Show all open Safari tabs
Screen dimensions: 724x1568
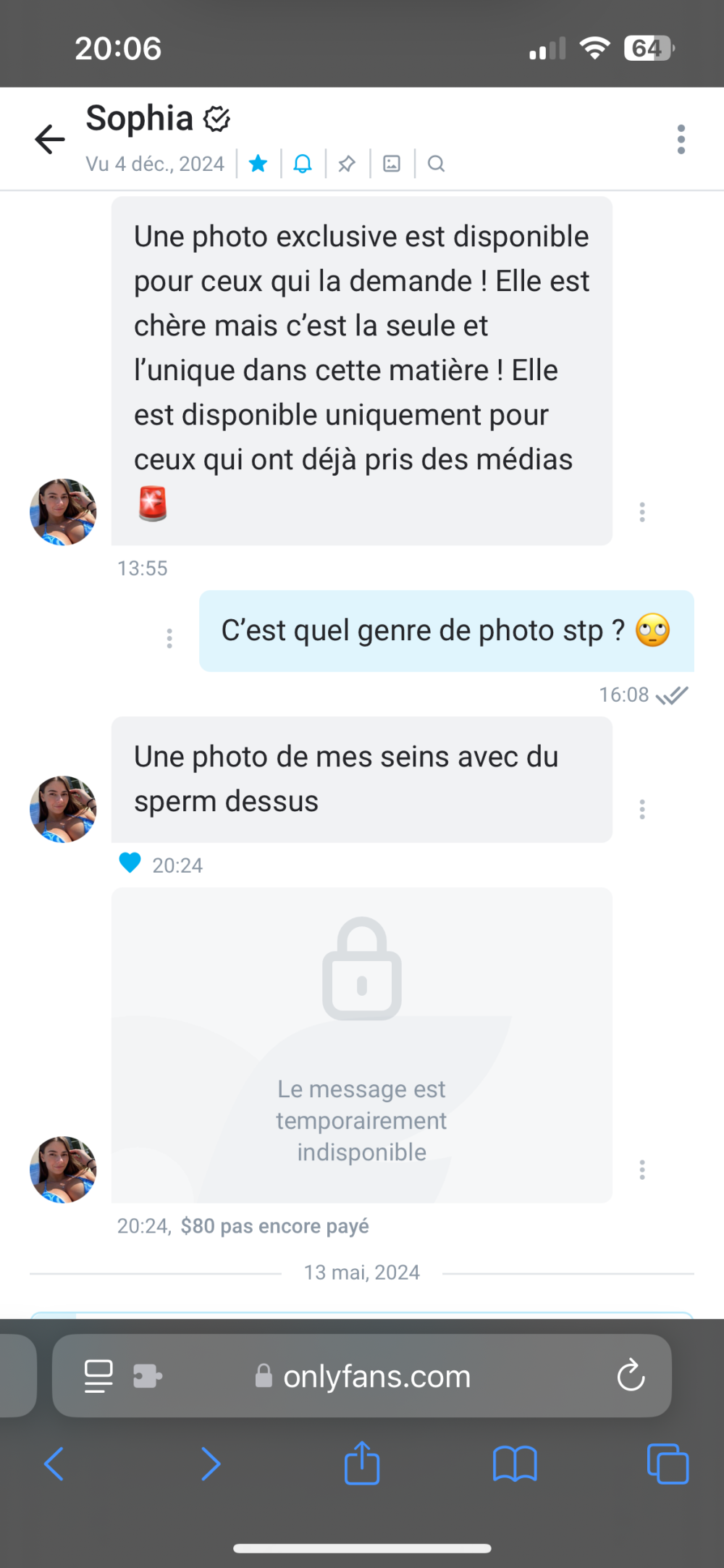[x=667, y=1464]
